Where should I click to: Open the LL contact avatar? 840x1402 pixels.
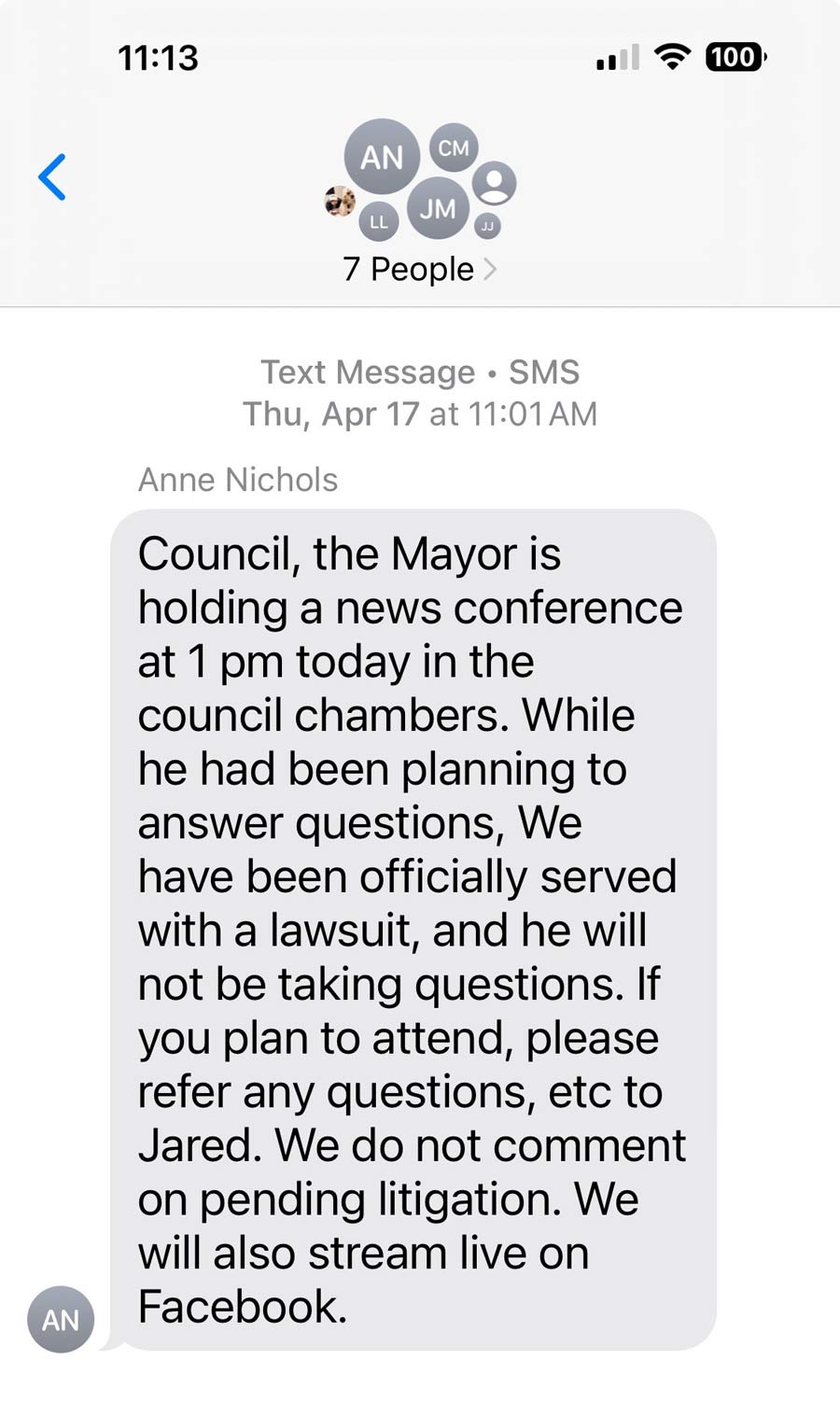coord(378,221)
